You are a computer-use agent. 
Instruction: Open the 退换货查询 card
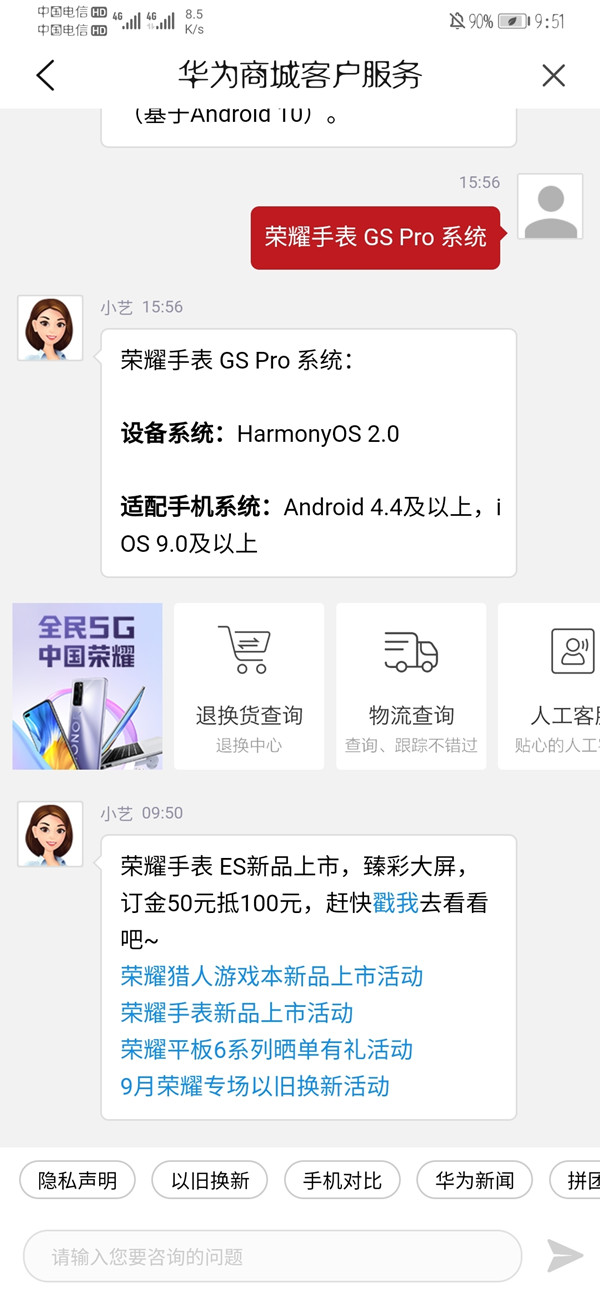(x=249, y=686)
